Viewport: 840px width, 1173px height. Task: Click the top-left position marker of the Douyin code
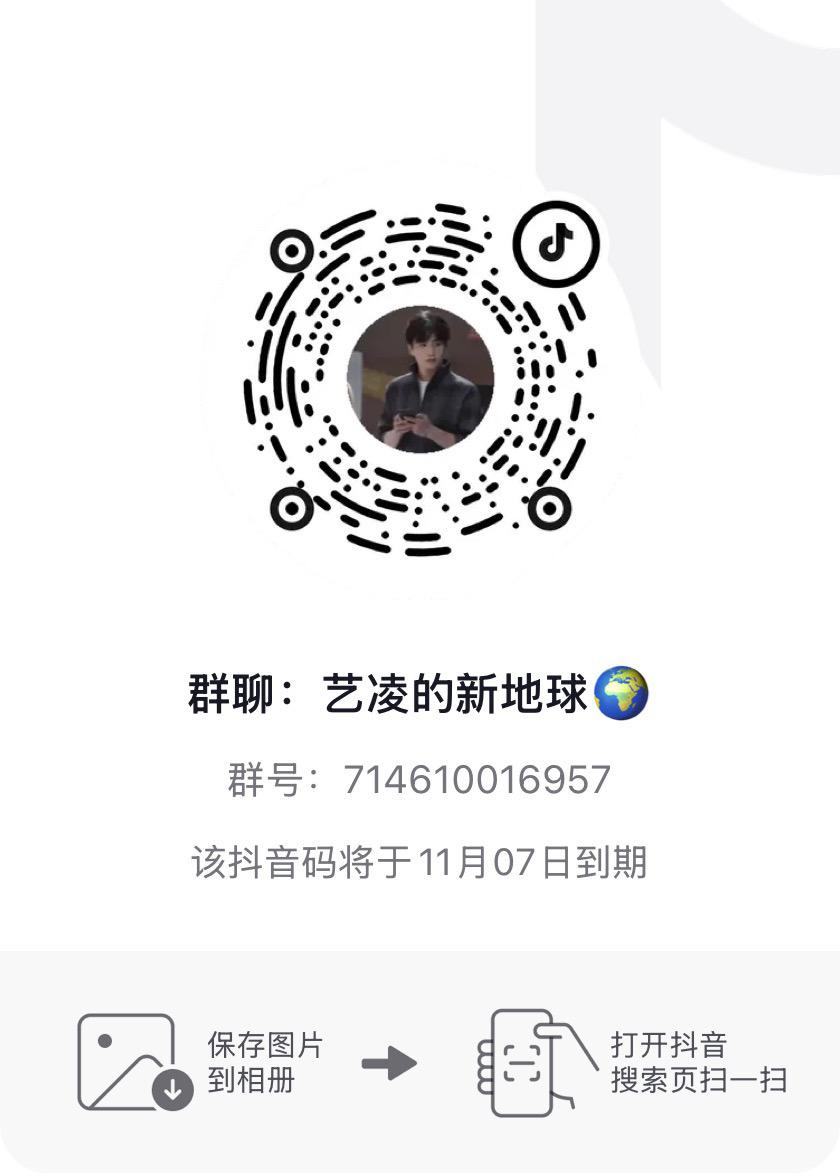[291, 250]
